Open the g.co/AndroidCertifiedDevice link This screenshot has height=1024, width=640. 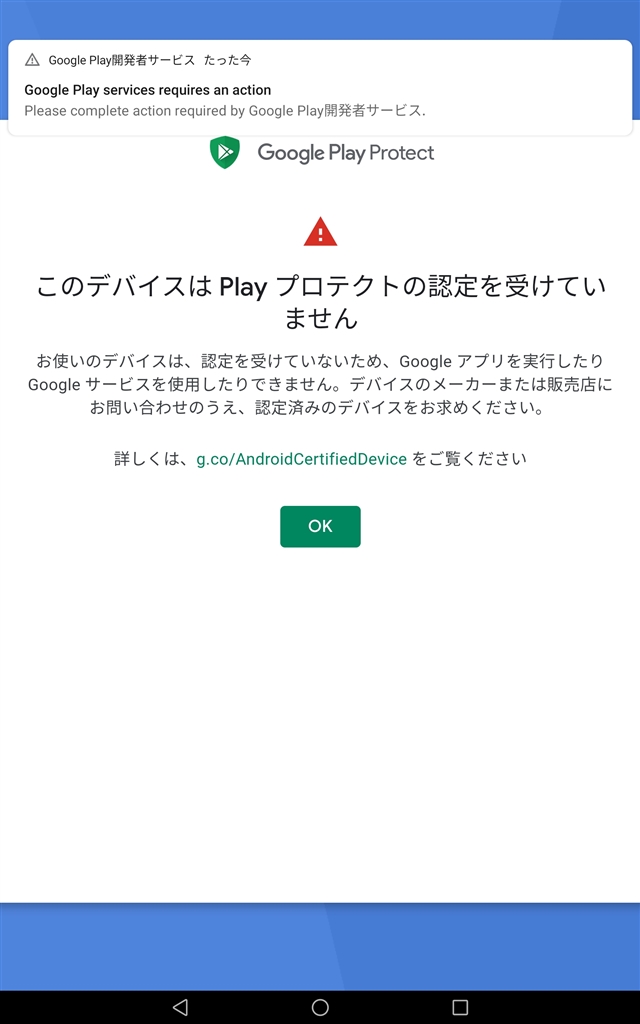coord(301,459)
